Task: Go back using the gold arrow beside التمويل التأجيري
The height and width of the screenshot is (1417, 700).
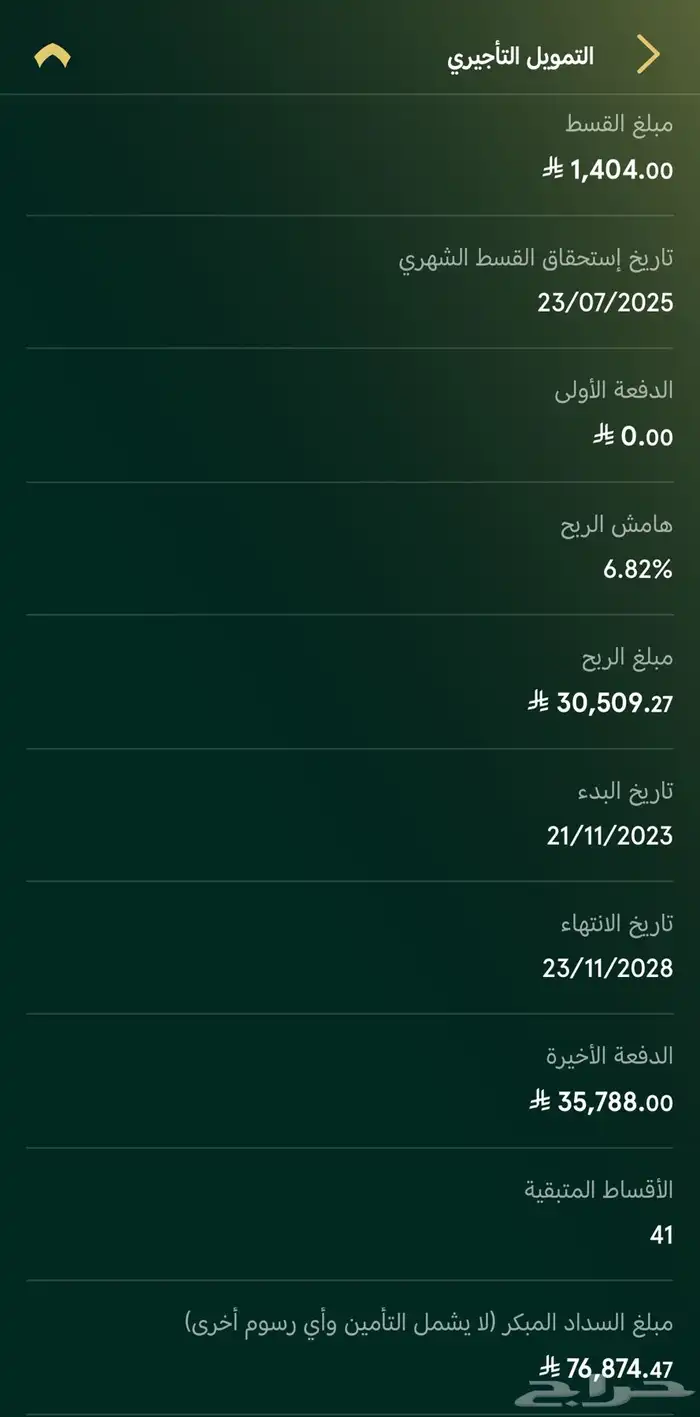Action: (x=649, y=55)
